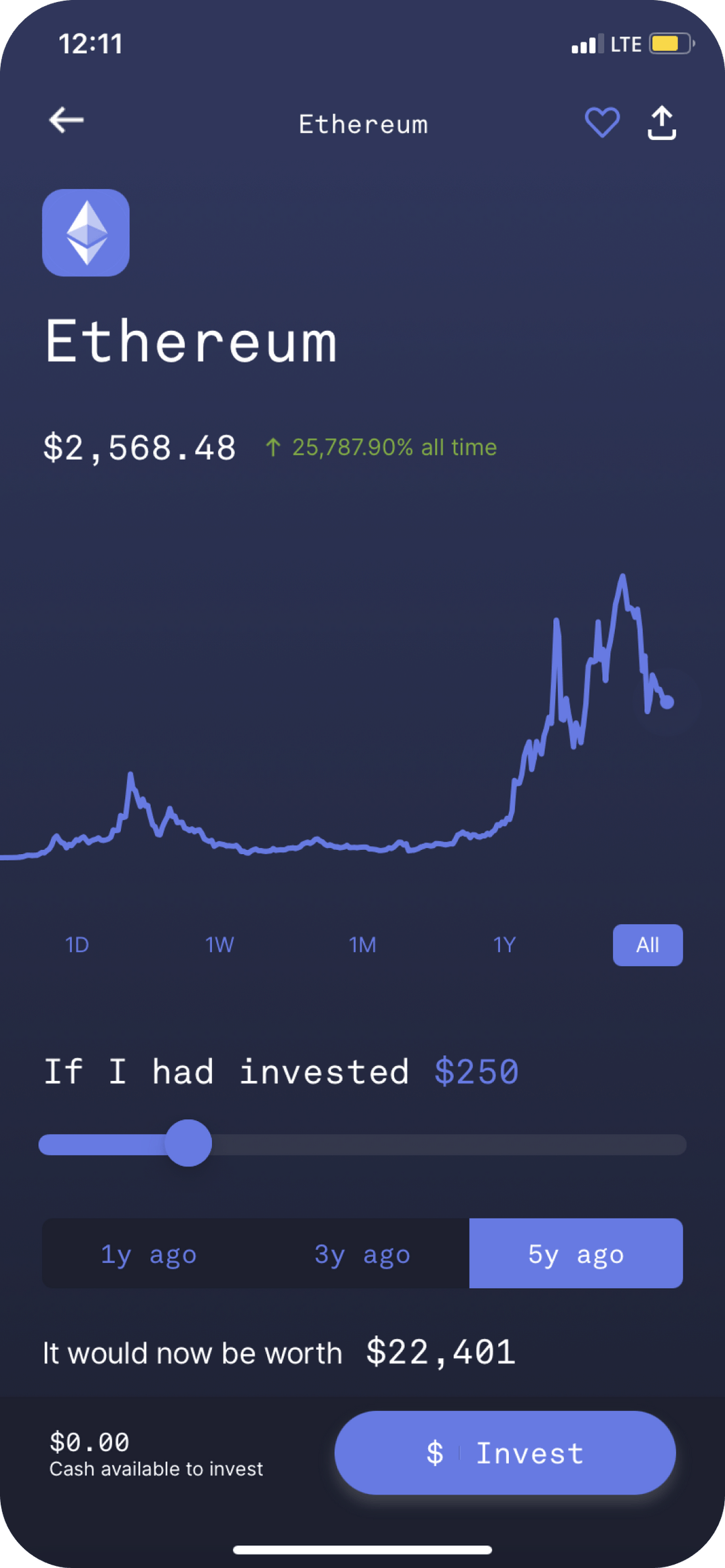Open the share options
725x1568 pixels.
[x=661, y=121]
